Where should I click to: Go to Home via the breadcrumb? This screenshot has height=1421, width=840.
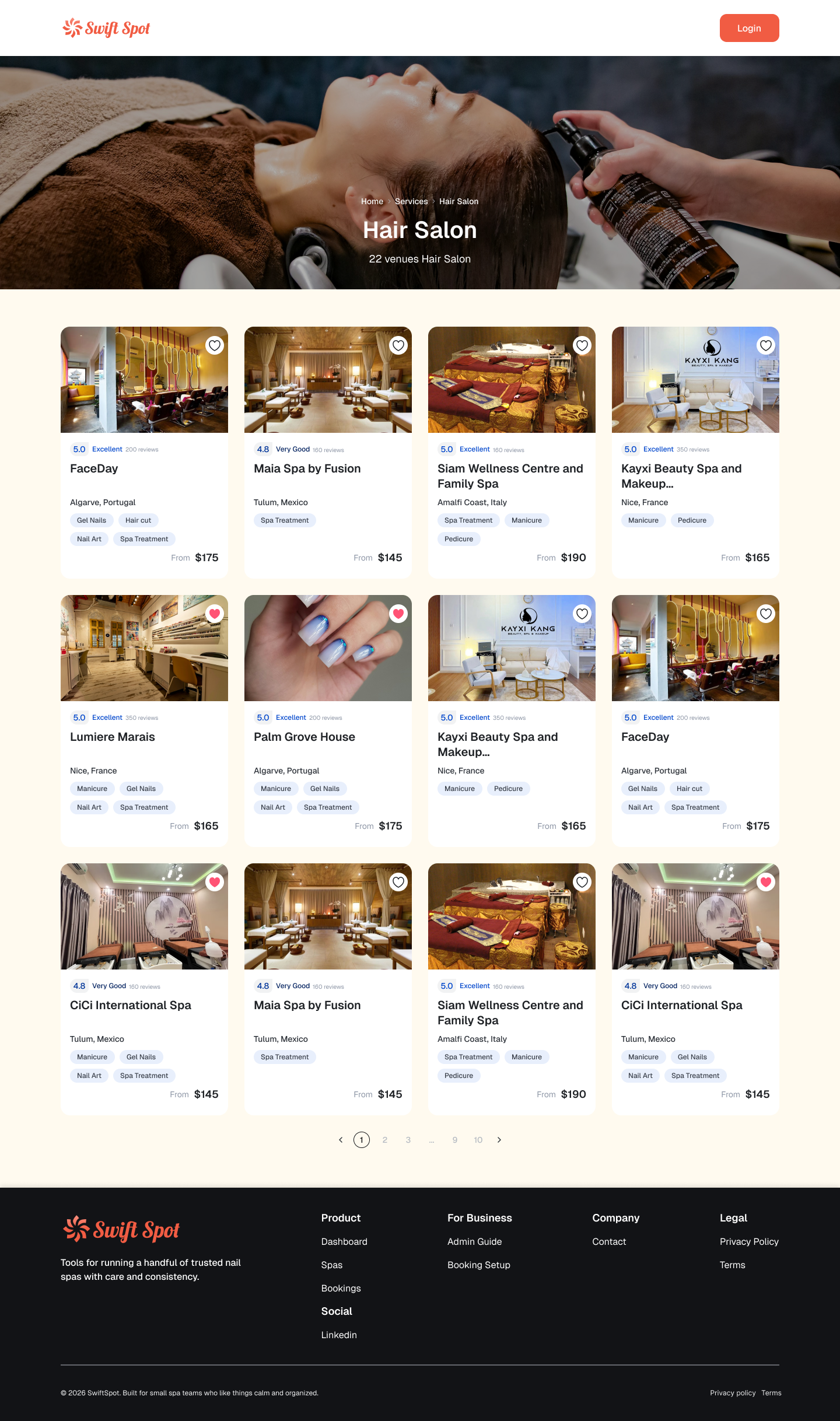(x=372, y=201)
